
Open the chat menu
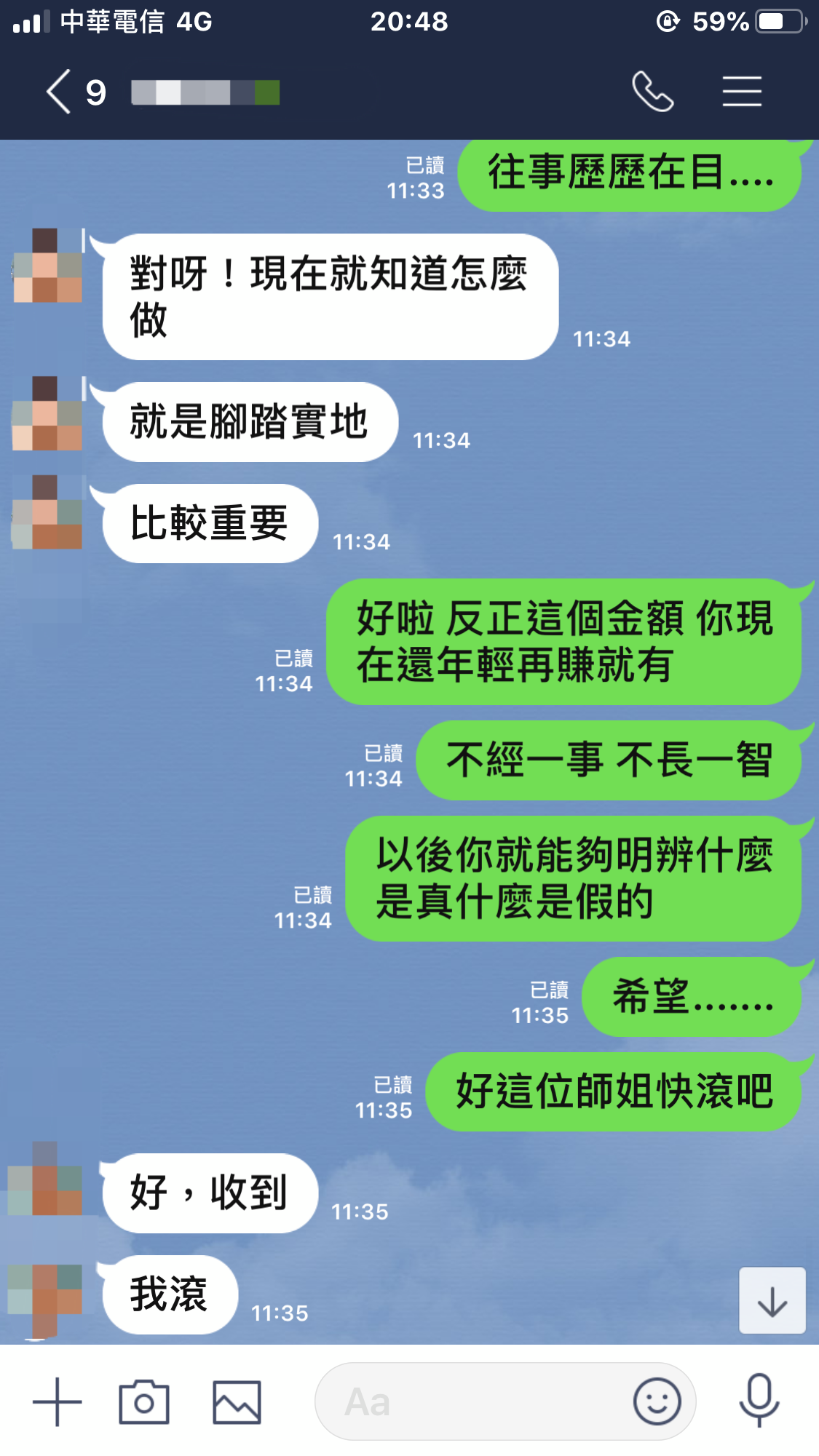pos(742,92)
